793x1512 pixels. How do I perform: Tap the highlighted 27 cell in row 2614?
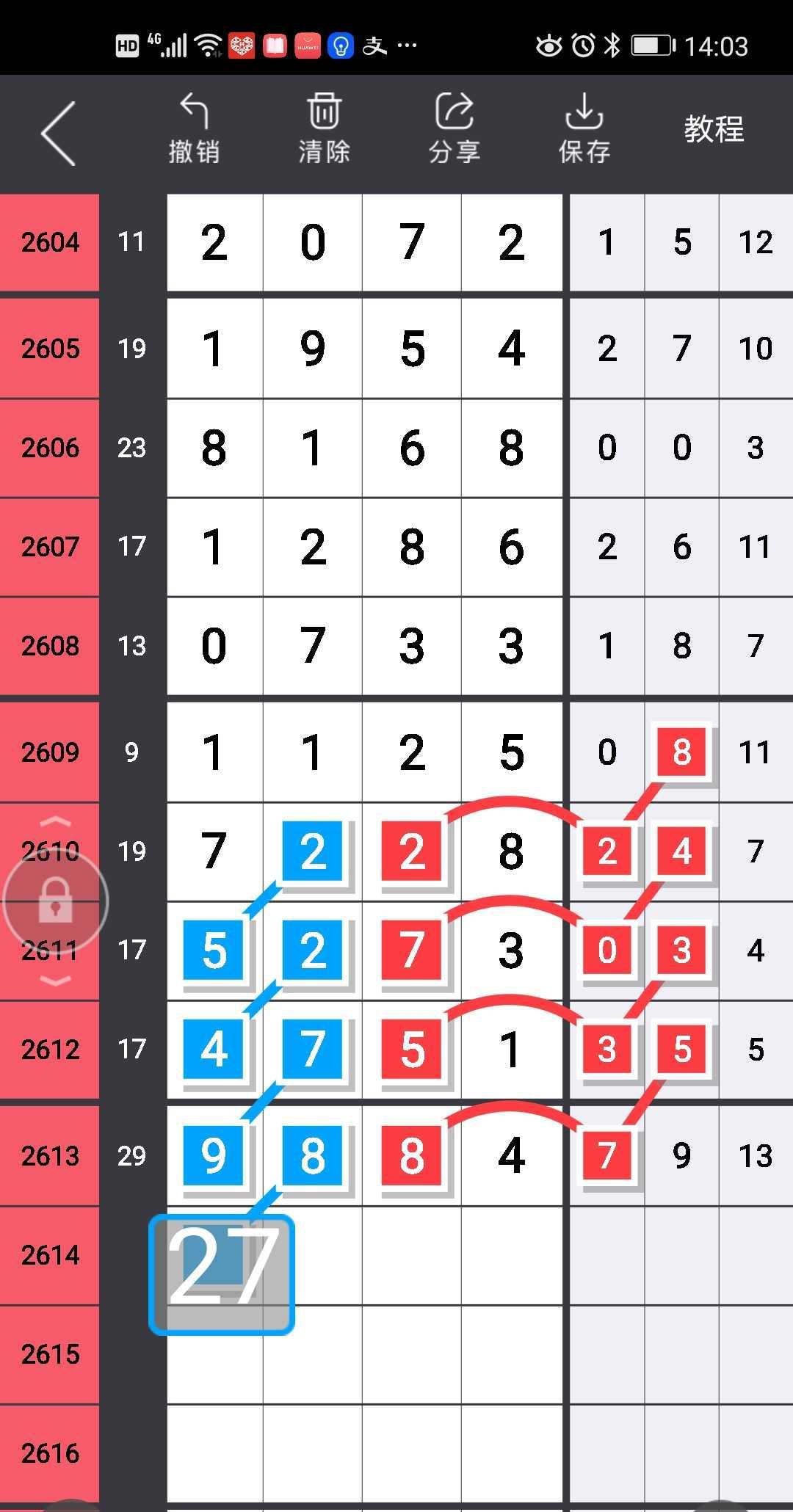coord(222,1274)
